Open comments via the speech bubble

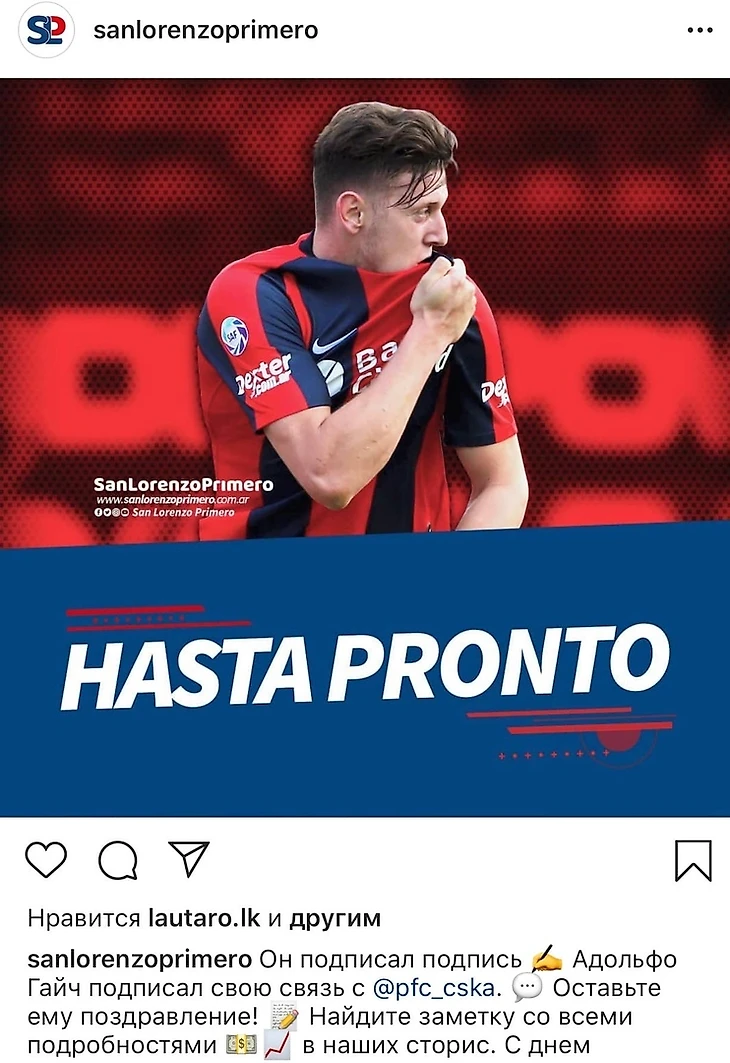(x=117, y=860)
